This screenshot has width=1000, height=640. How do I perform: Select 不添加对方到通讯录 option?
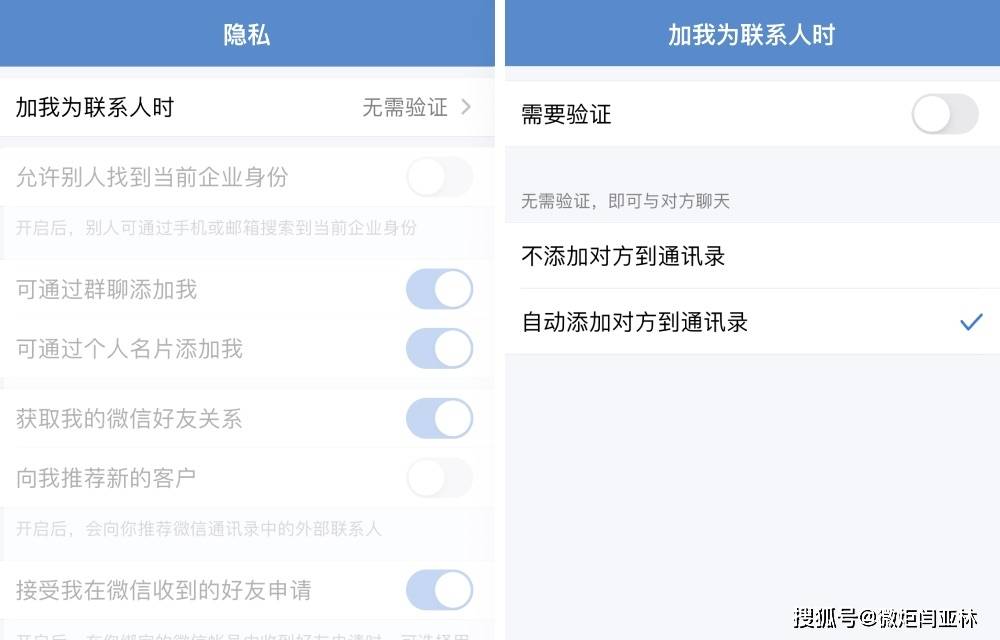click(x=750, y=257)
